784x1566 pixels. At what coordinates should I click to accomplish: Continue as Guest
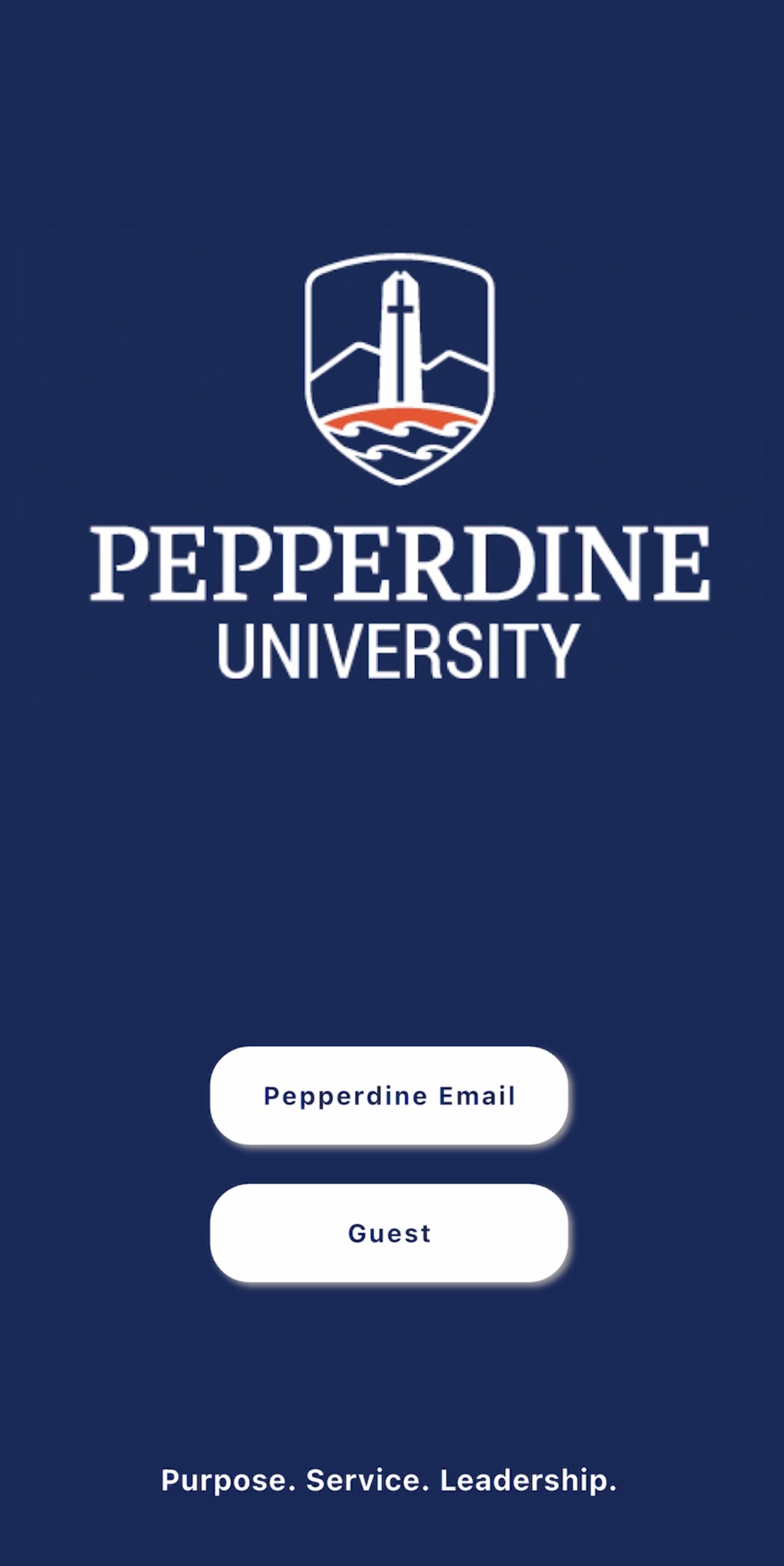(388, 1233)
